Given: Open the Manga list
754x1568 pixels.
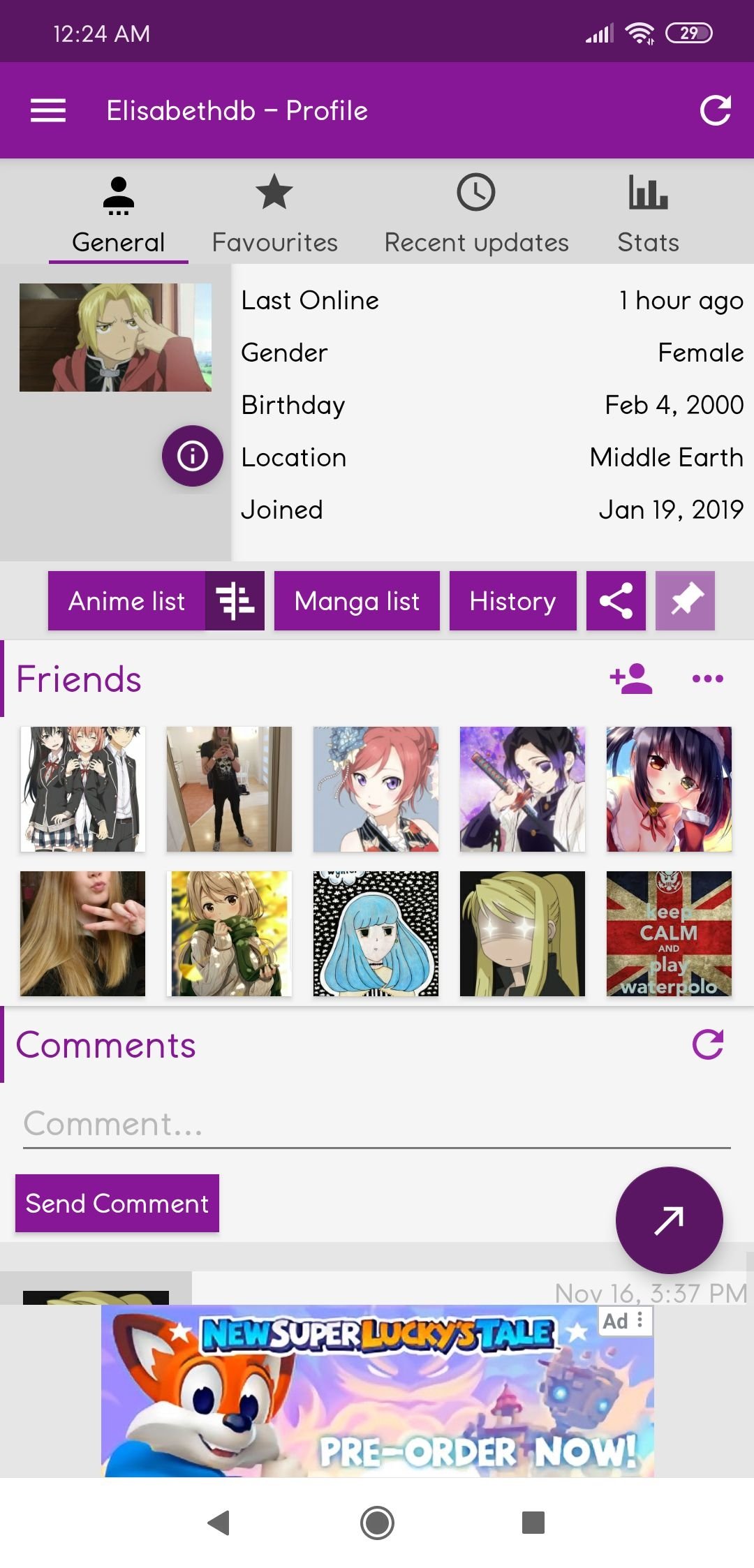Looking at the screenshot, I should coord(357,601).
